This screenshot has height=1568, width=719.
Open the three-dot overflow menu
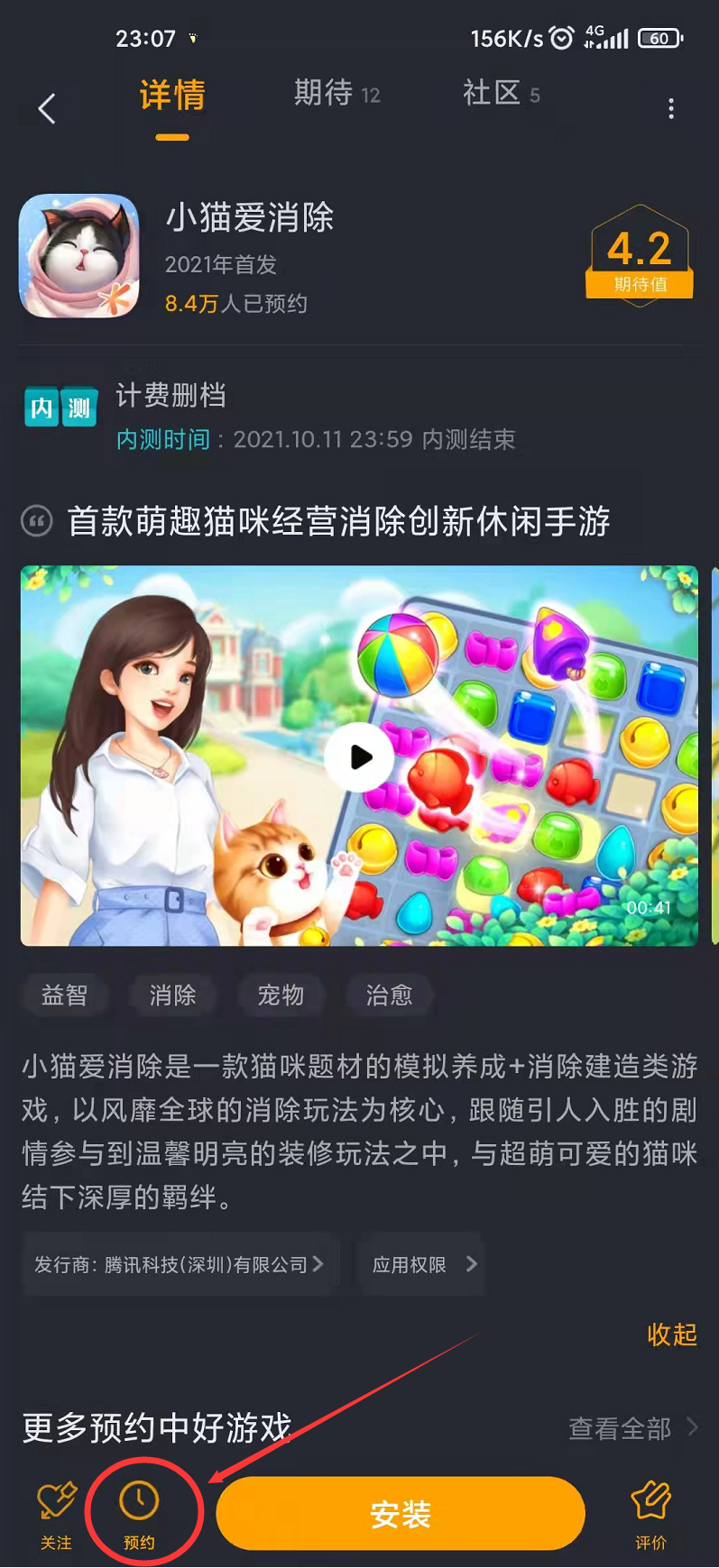point(670,109)
